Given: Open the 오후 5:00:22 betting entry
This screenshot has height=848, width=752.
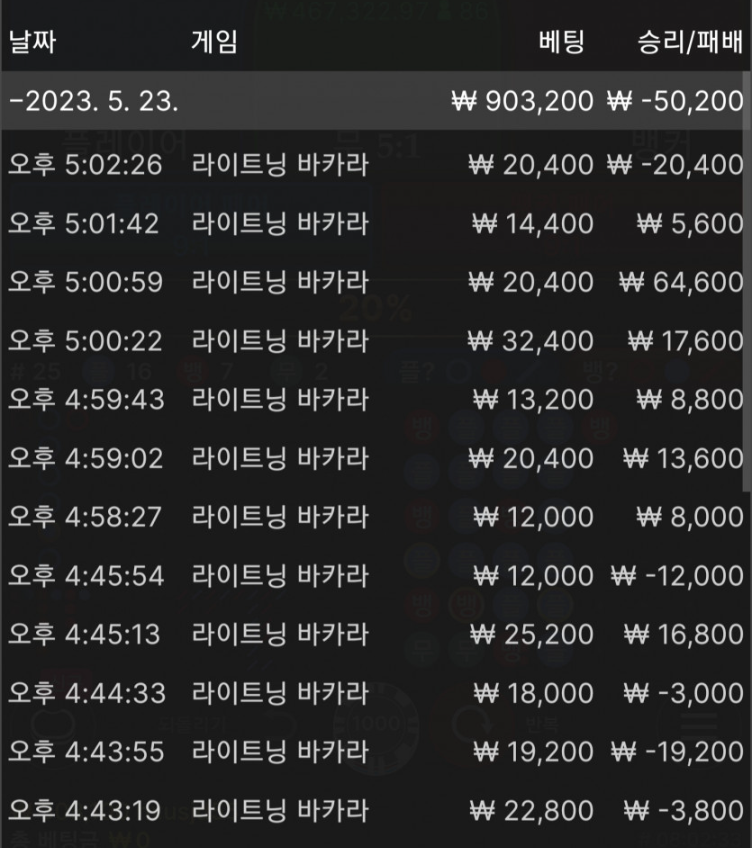Looking at the screenshot, I should tap(375, 341).
